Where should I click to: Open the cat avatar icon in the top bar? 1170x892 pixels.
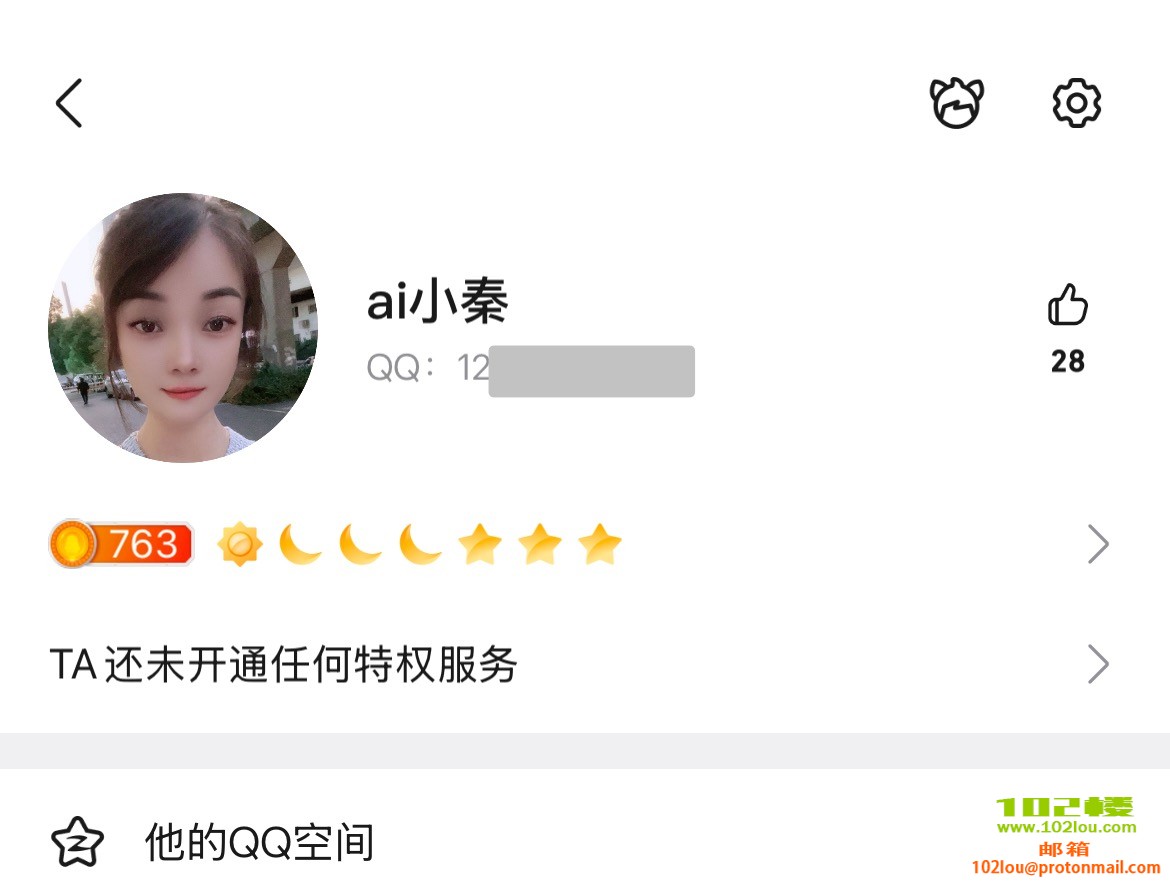click(x=957, y=103)
